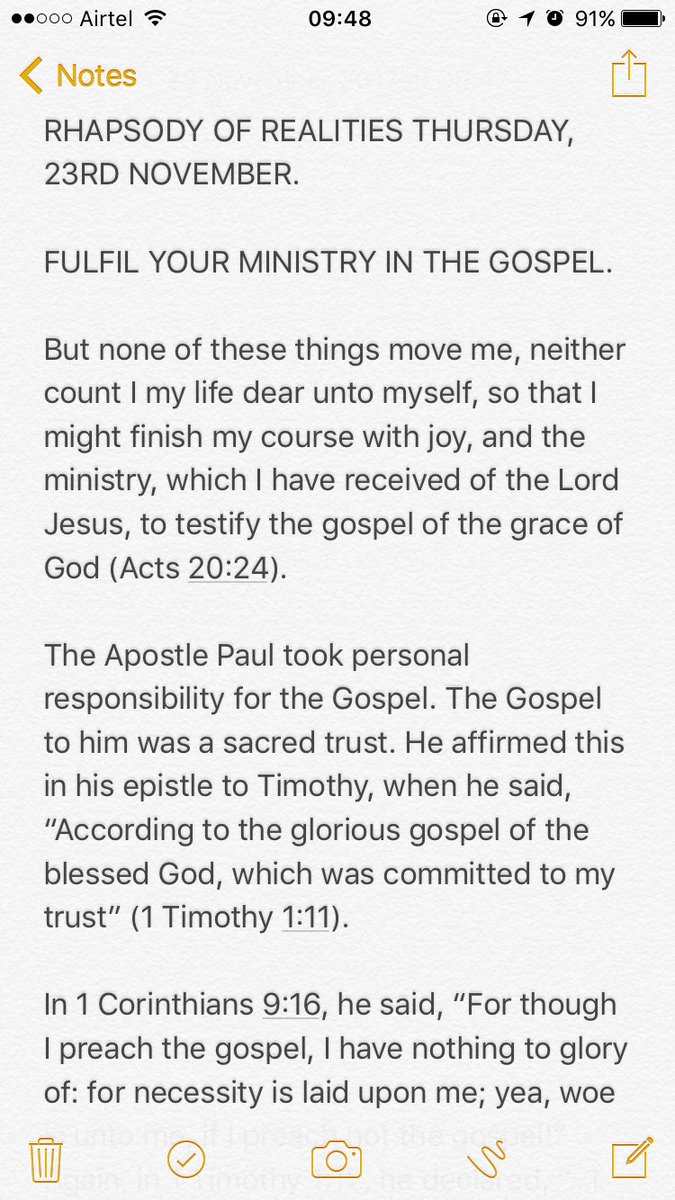675x1200 pixels.
Task: Delete this note with the trash icon
Action: (x=43, y=1160)
